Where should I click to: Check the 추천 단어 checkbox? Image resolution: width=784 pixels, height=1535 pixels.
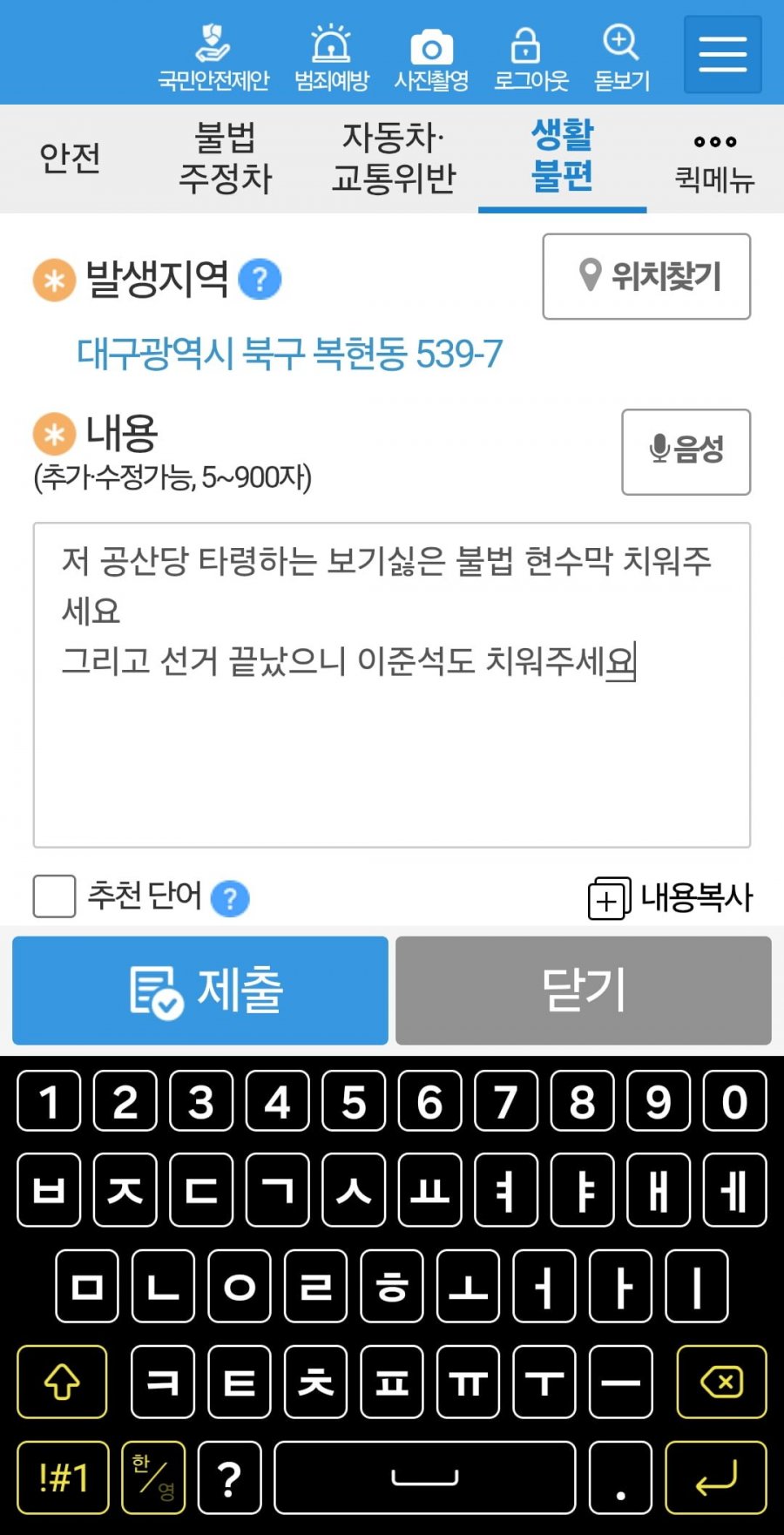[55, 896]
